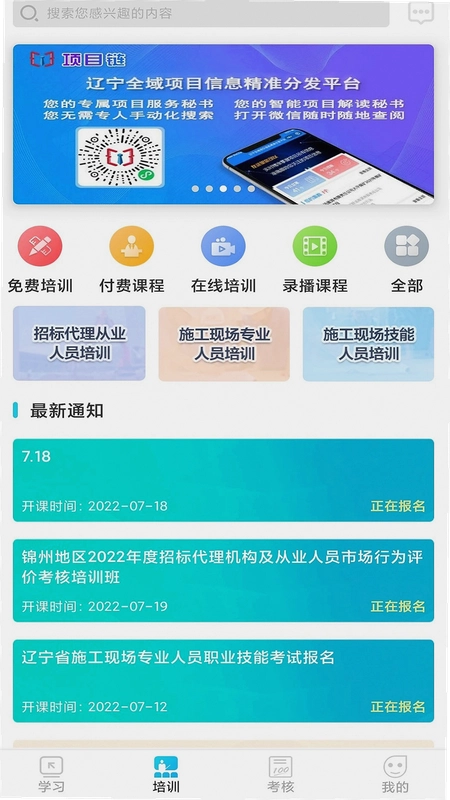The width and height of the screenshot is (450, 800).
Task: Open 付费课程 category
Action: [132, 260]
